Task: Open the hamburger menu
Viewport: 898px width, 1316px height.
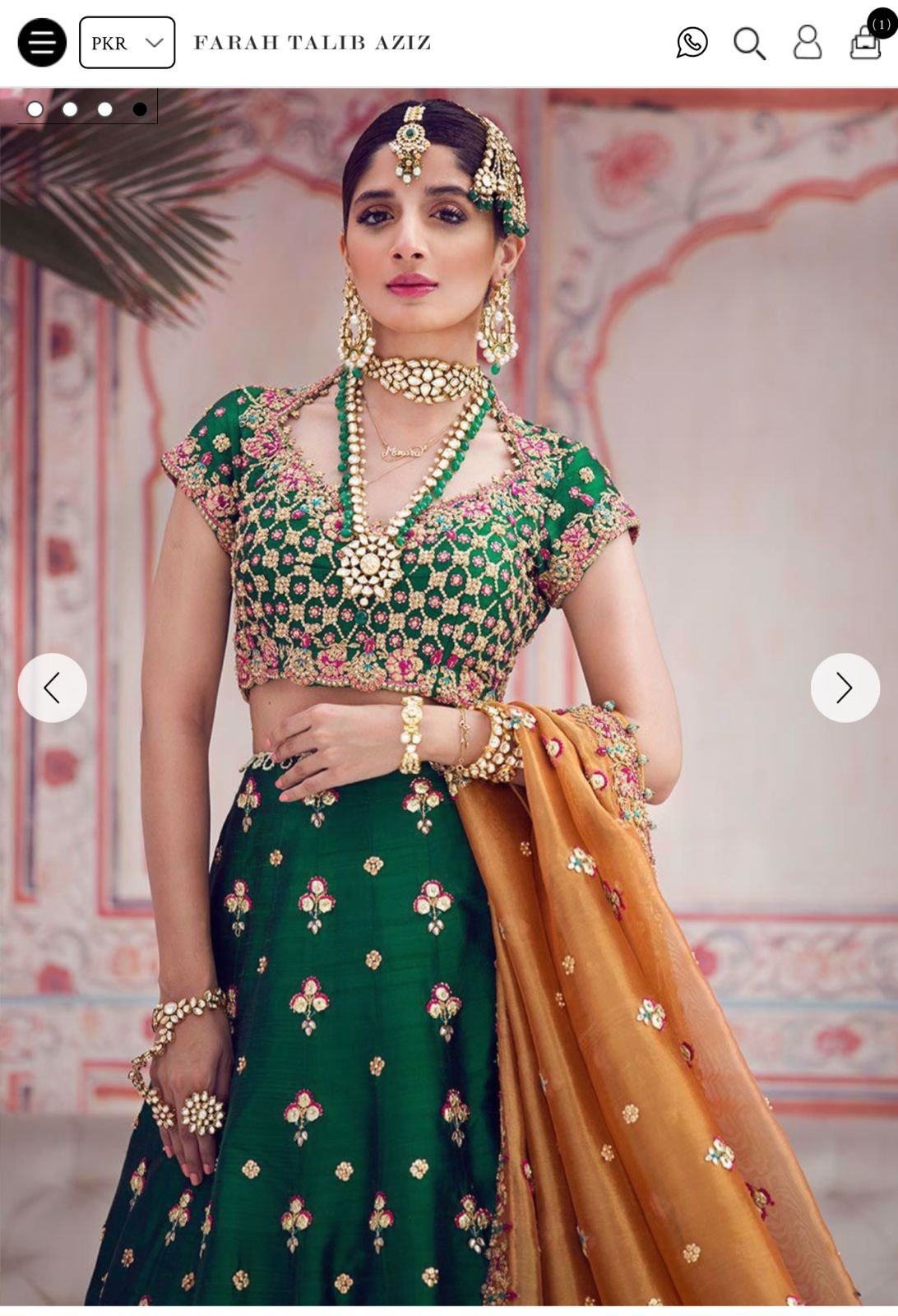Action: (42, 42)
